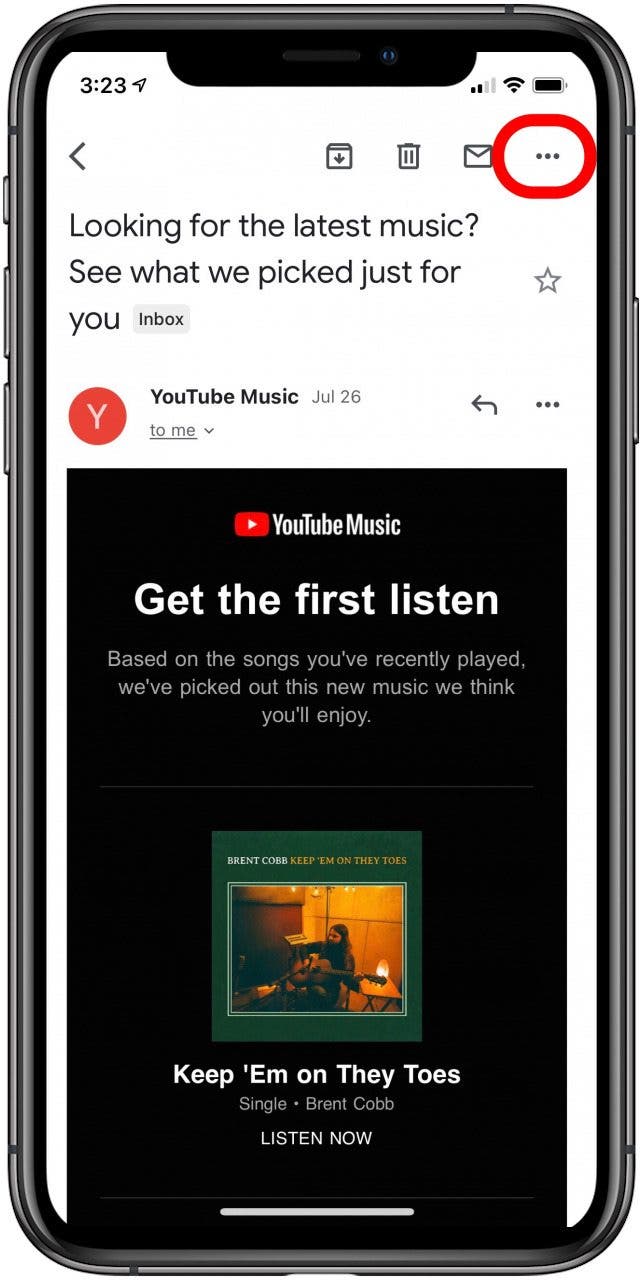Archive this email

[339, 156]
